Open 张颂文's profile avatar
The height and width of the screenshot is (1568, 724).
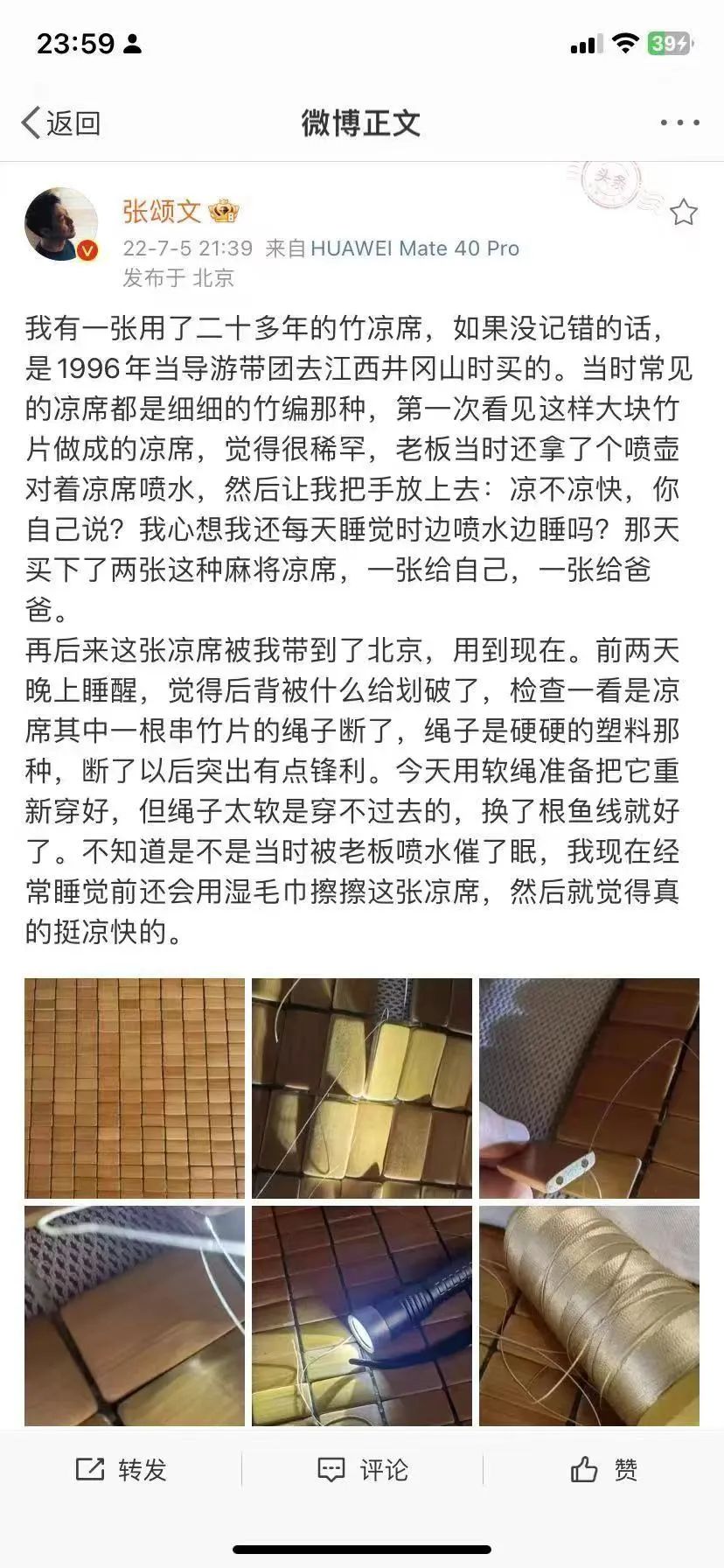click(61, 224)
